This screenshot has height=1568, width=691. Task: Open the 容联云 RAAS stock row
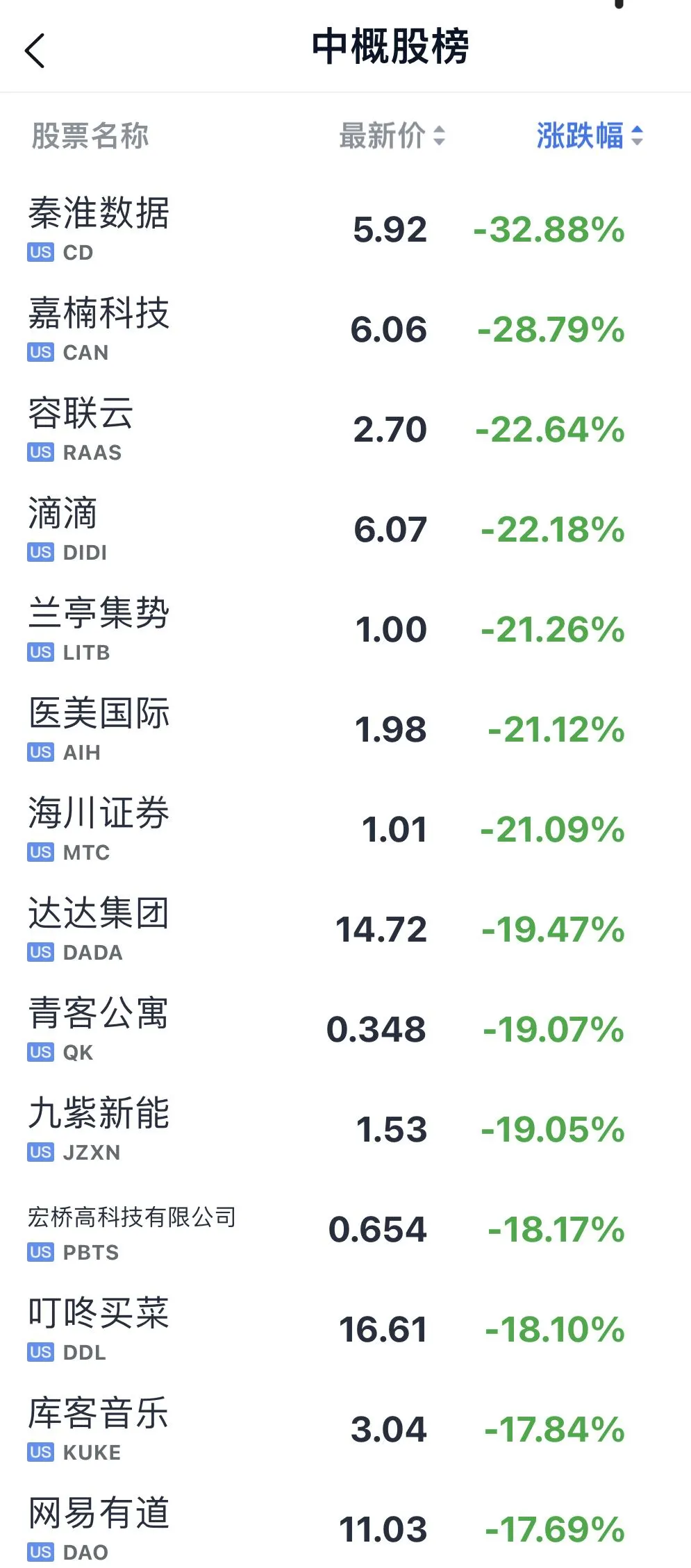[x=345, y=430]
